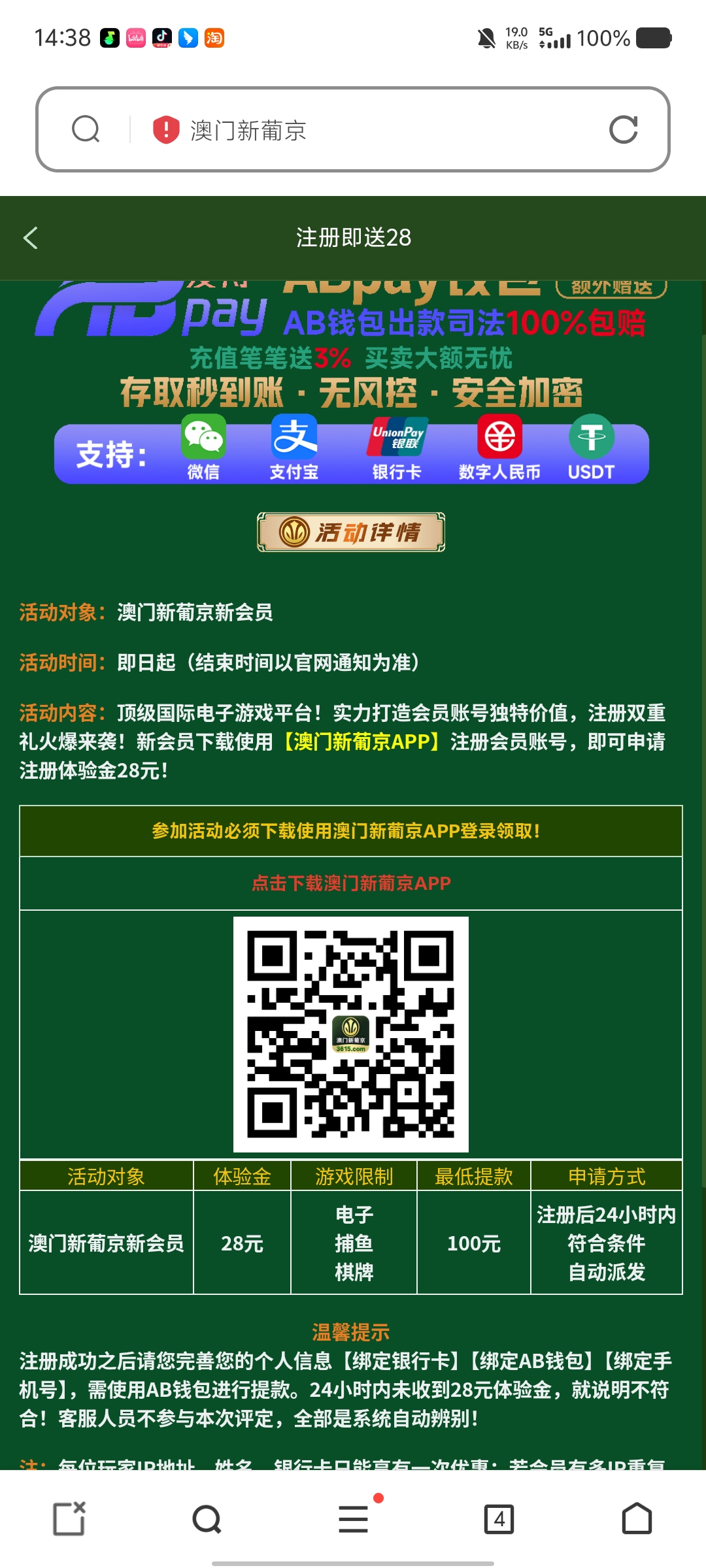This screenshot has height=1568, width=706.
Task: View the 4 open tabs
Action: (499, 1519)
